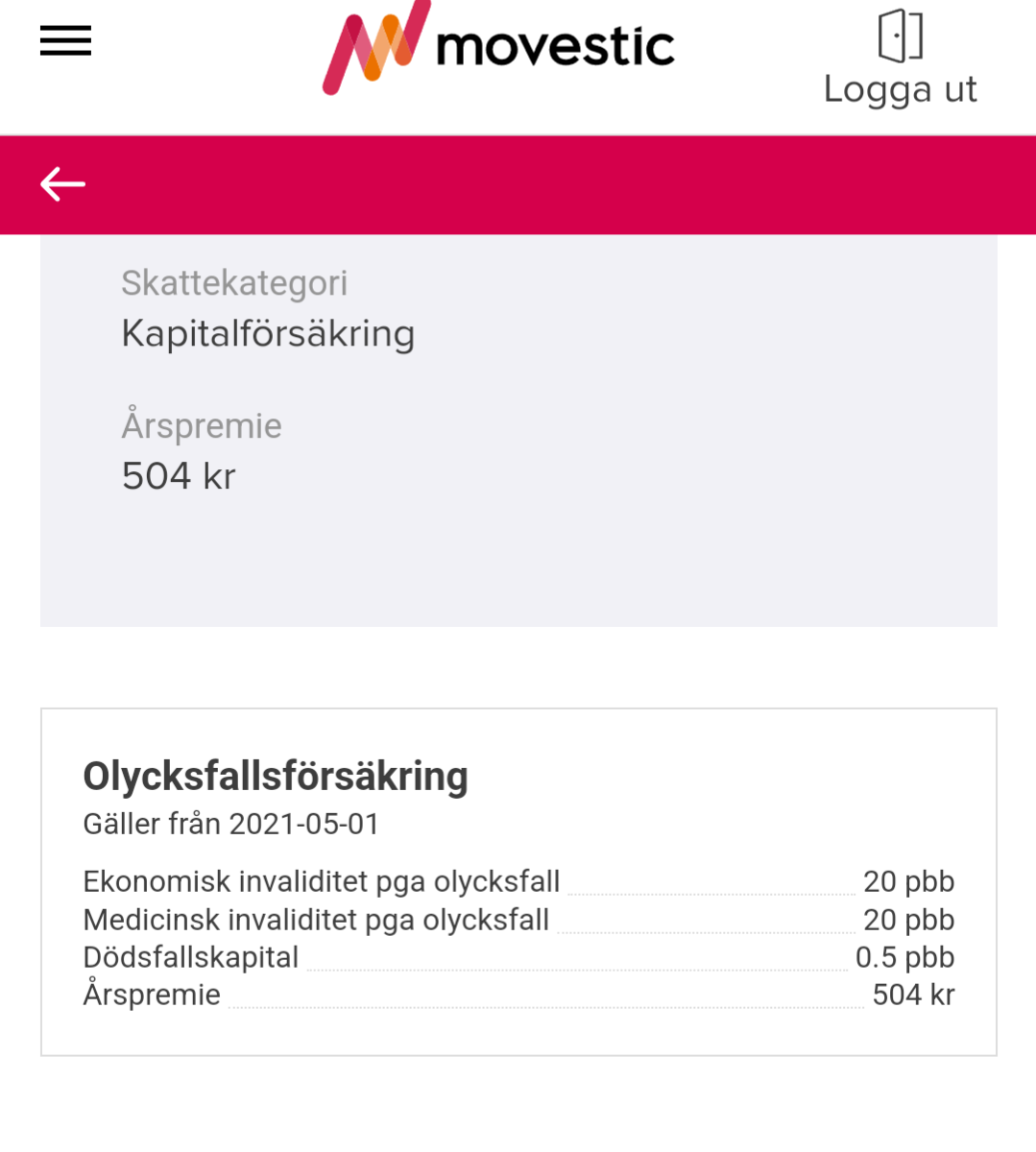Image resolution: width=1036 pixels, height=1152 pixels.
Task: Go back using the white arrow
Action: click(x=63, y=184)
